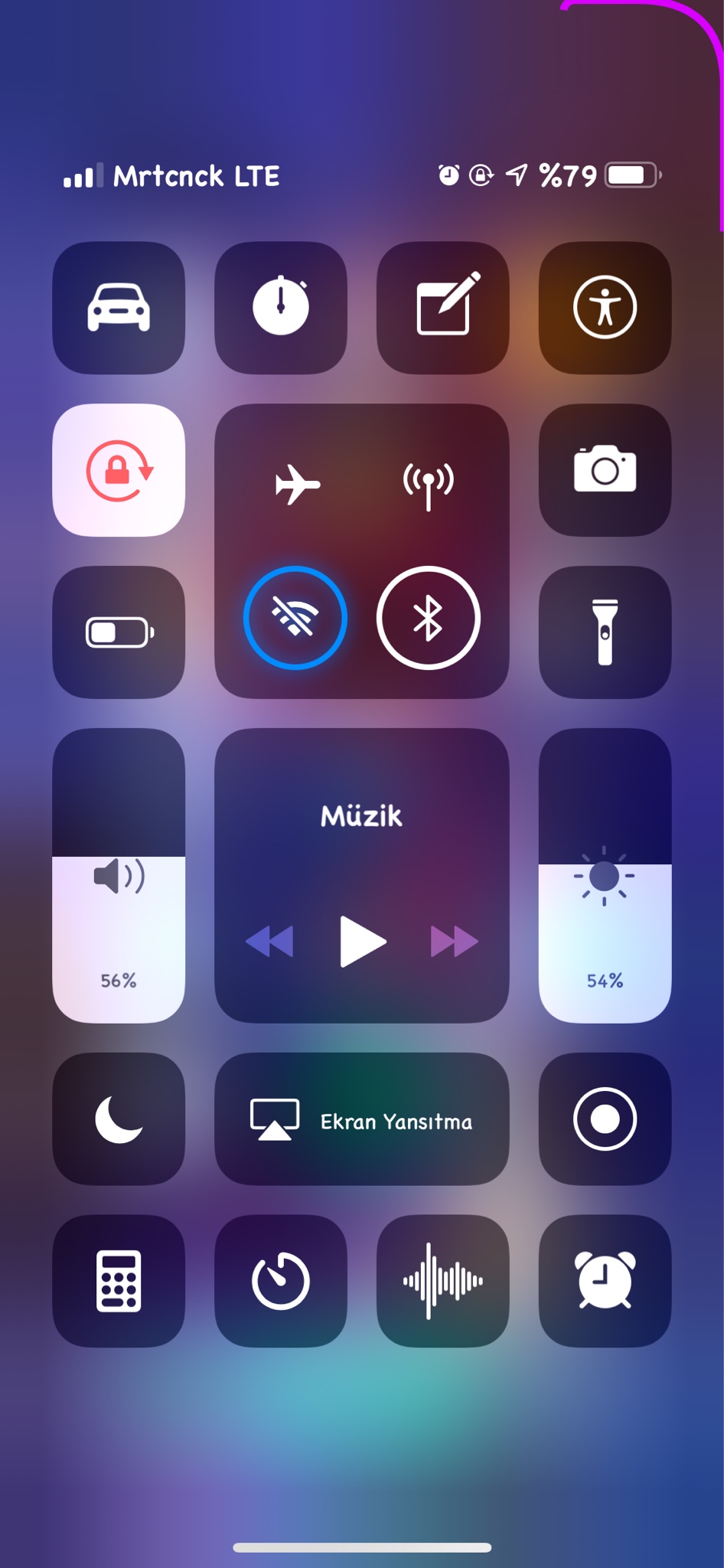Image resolution: width=724 pixels, height=1568 pixels.
Task: Go back to the previous track
Action: [x=269, y=941]
